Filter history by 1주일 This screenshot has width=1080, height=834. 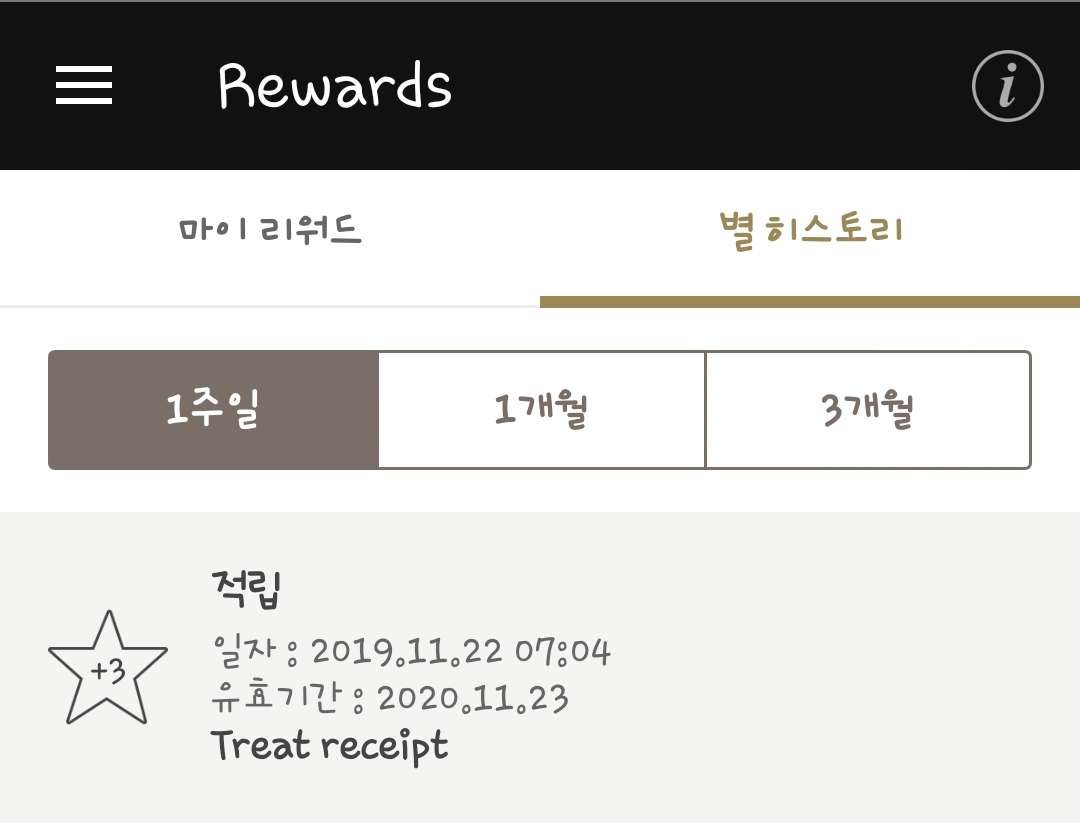(213, 410)
